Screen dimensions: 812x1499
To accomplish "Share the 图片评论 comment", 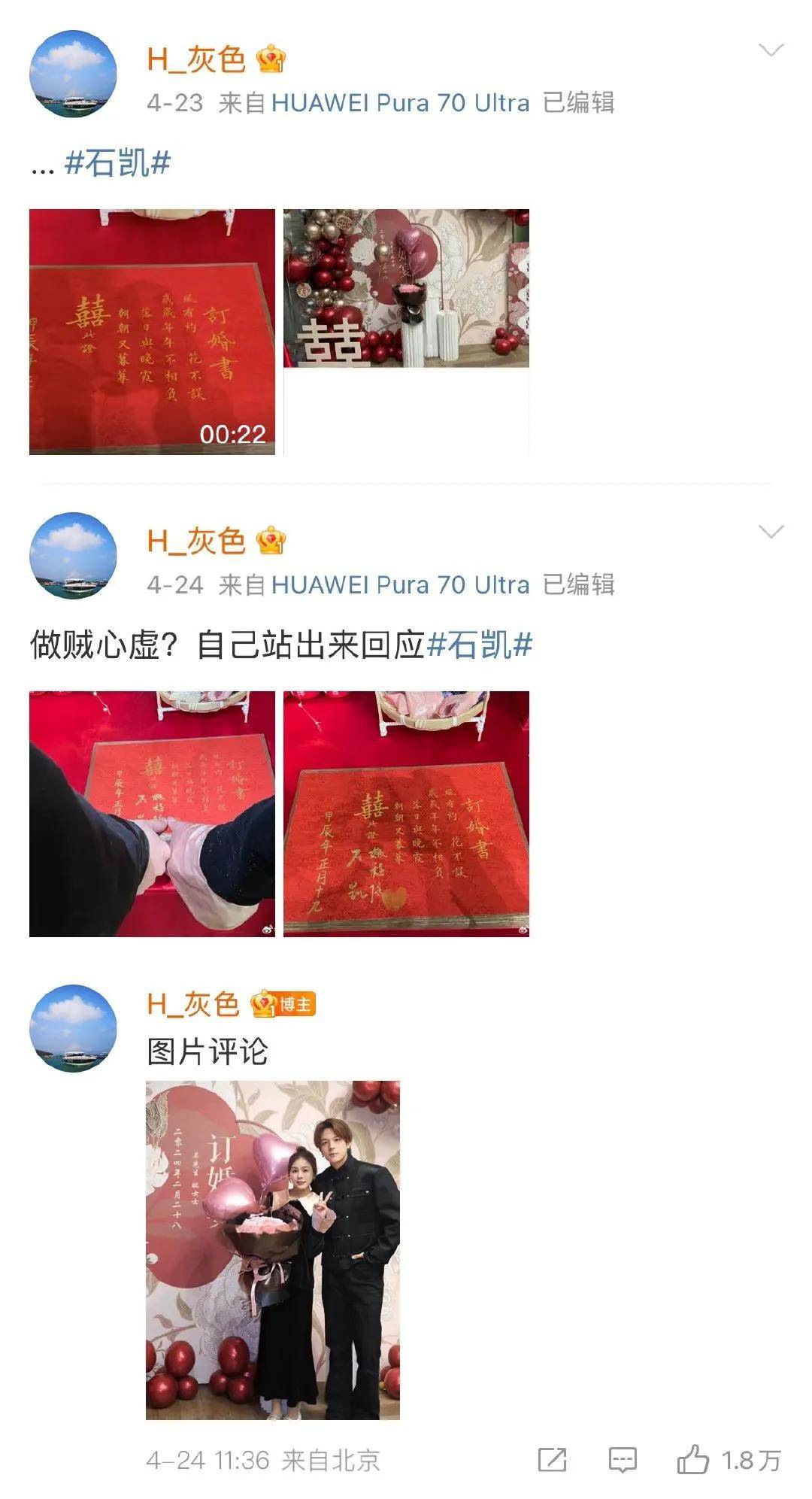I will [552, 1461].
